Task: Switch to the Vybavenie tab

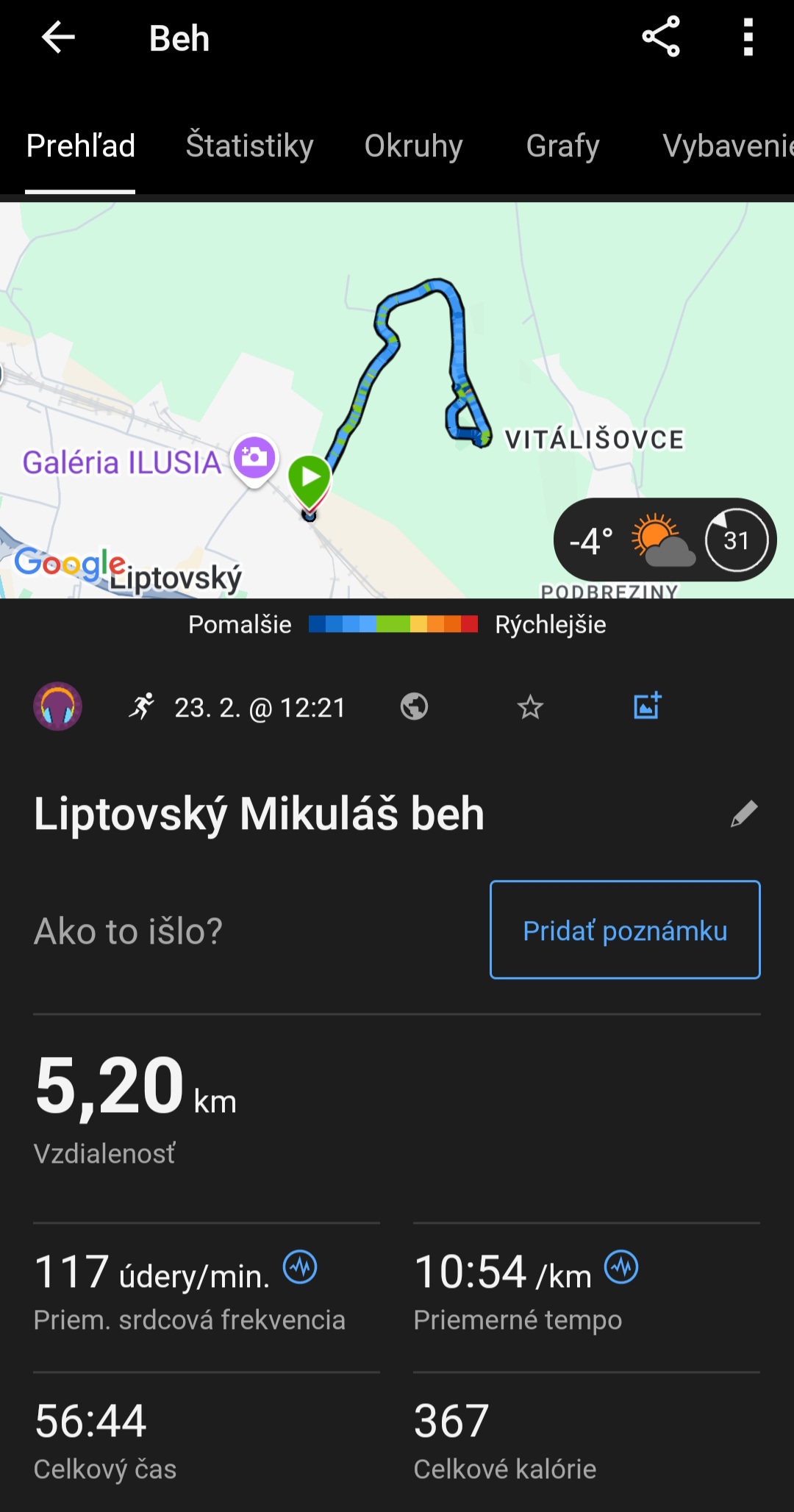Action: point(728,146)
